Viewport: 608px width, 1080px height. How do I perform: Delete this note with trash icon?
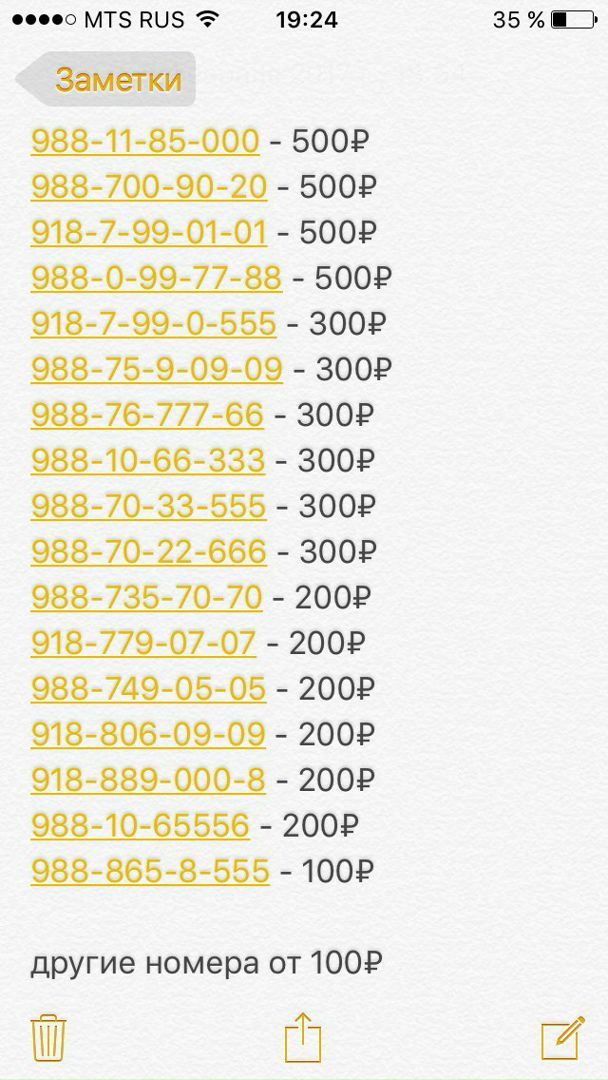(x=48, y=1037)
